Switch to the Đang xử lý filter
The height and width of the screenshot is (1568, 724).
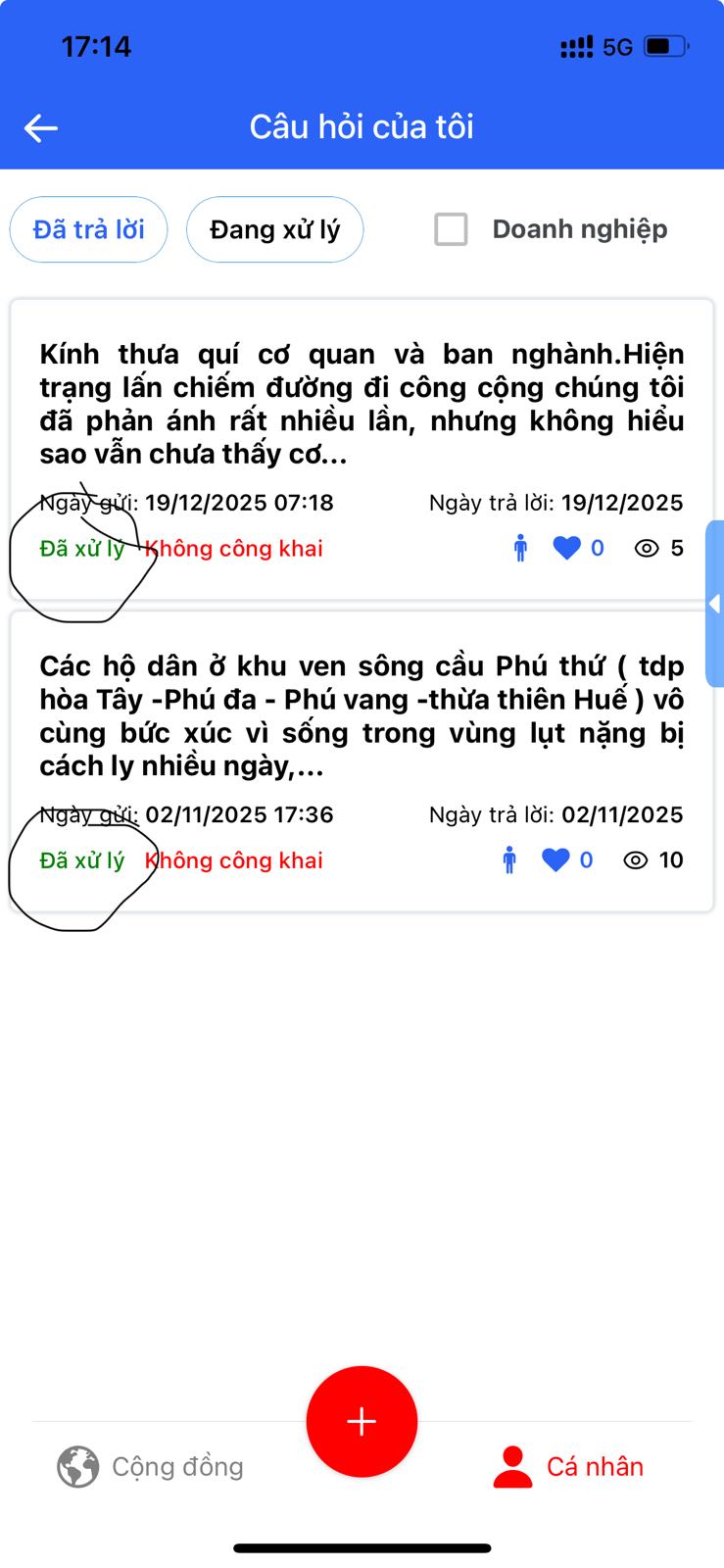pos(274,229)
